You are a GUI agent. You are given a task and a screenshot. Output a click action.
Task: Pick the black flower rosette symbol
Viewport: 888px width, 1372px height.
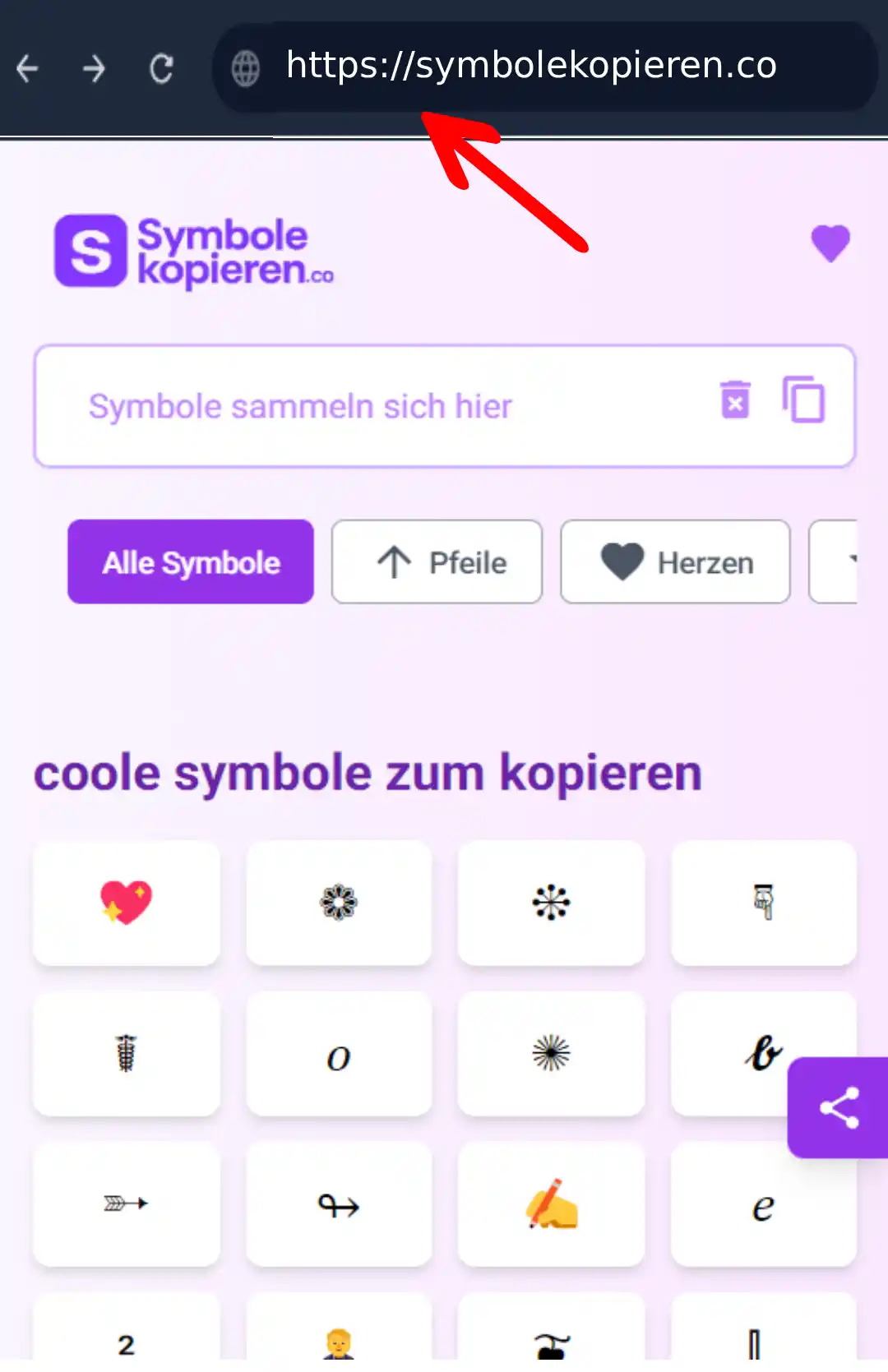[x=339, y=903]
